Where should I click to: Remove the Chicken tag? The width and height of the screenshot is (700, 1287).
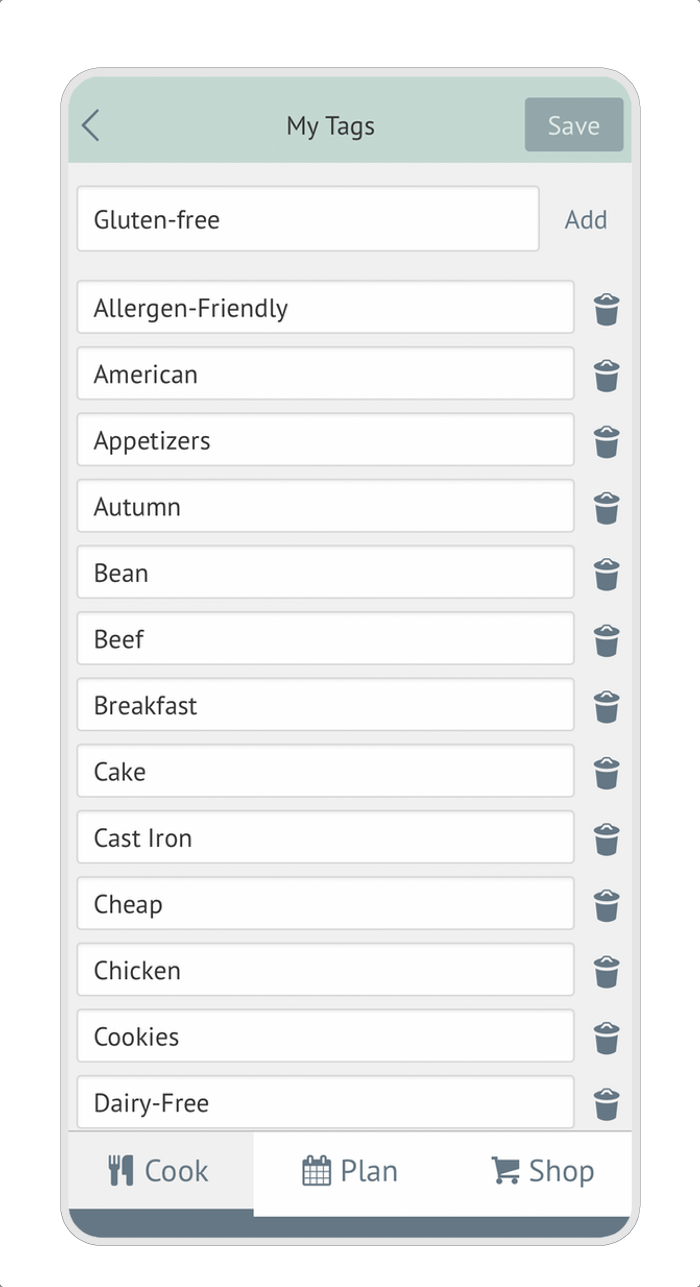tap(606, 971)
